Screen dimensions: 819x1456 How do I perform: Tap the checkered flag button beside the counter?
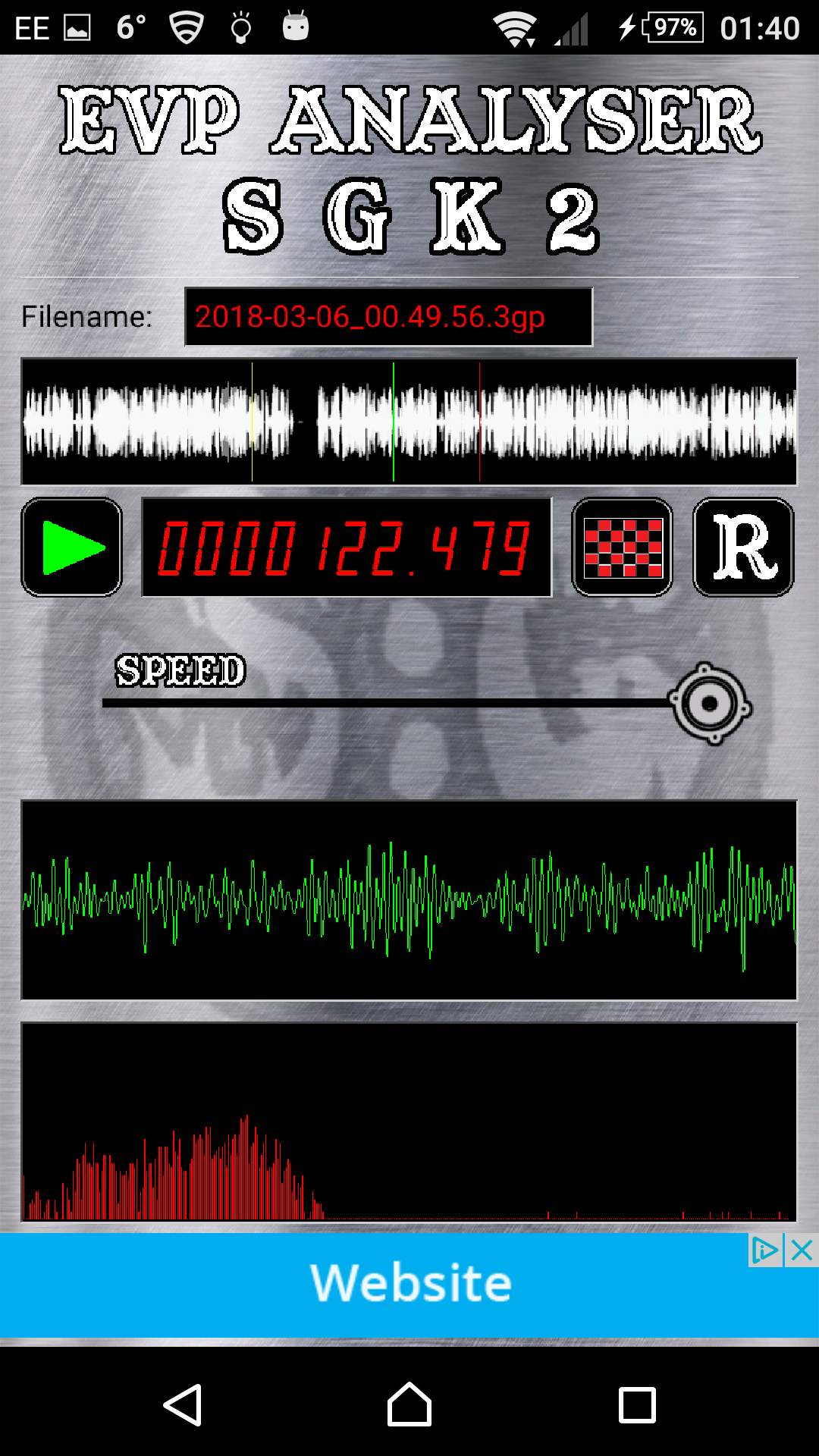(622, 548)
